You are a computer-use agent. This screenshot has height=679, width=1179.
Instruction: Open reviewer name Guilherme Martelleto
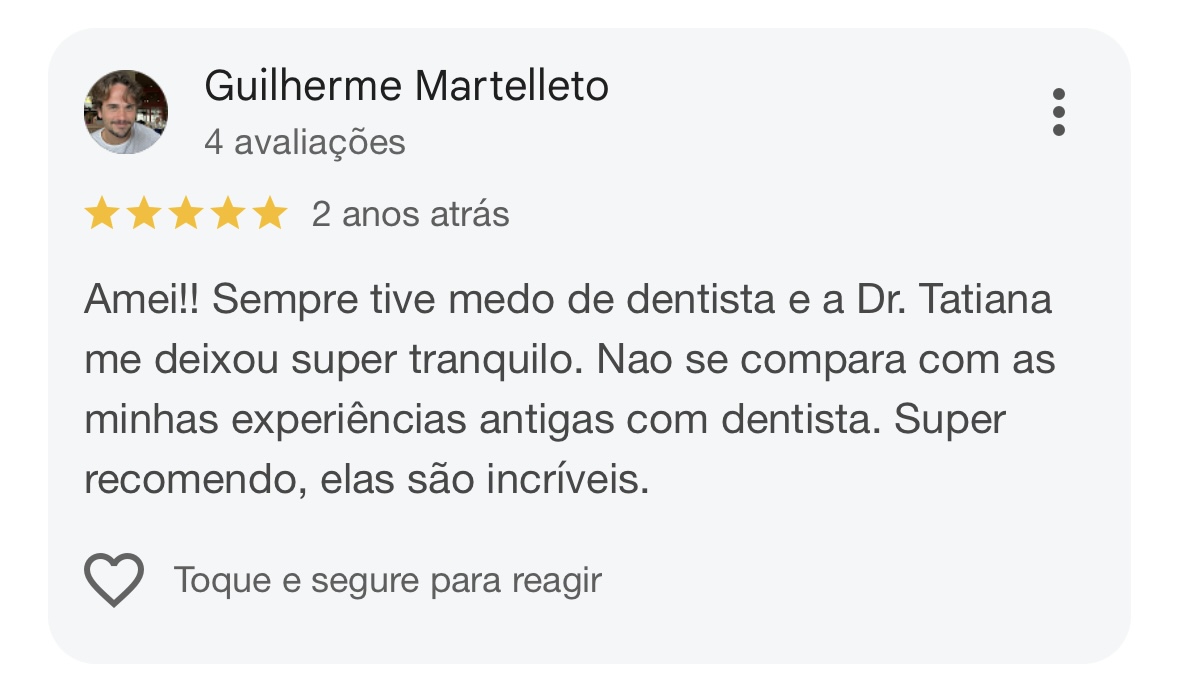[406, 87]
